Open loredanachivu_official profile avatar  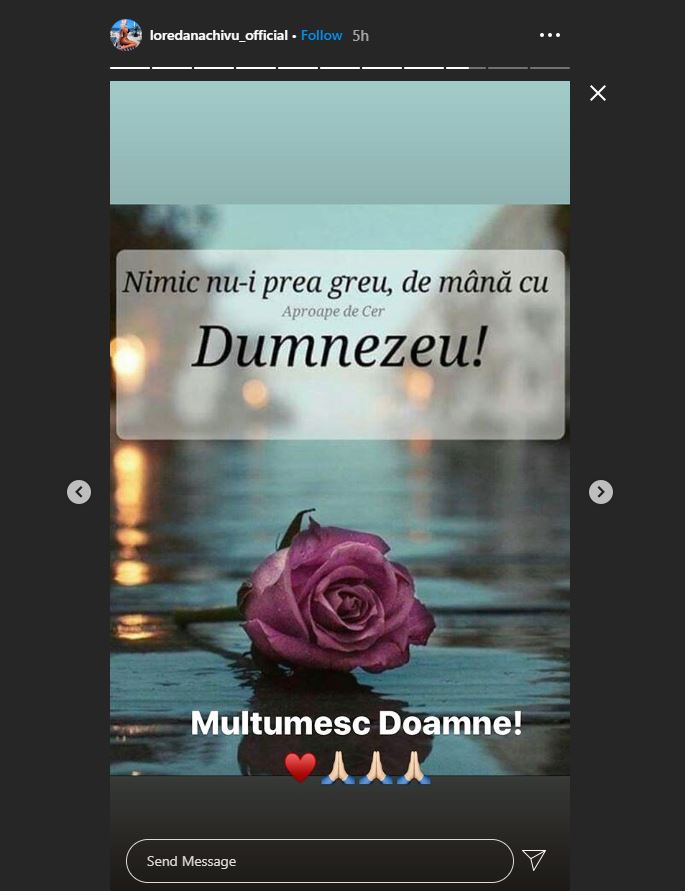point(126,35)
